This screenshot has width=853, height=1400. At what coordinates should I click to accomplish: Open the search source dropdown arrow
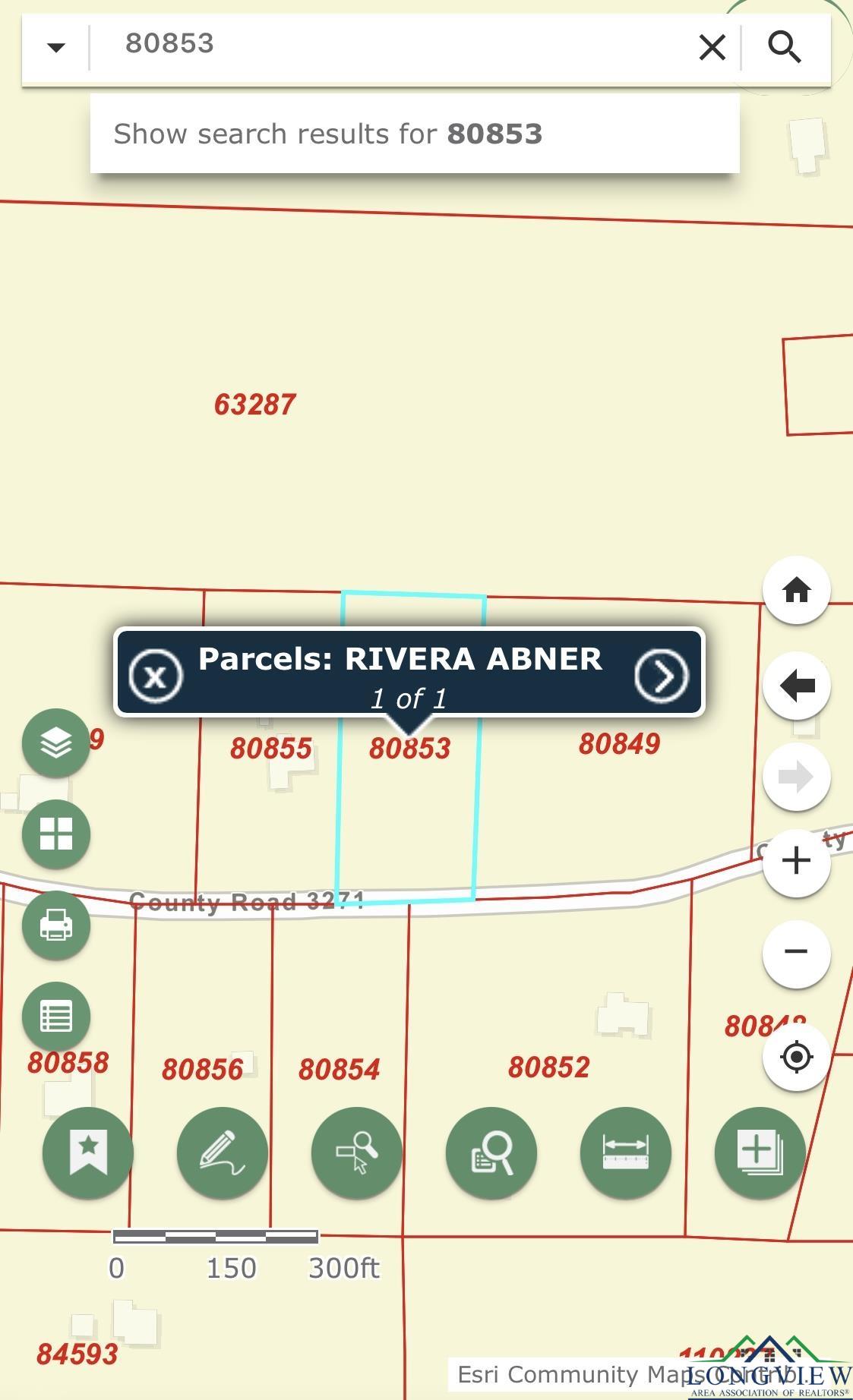55,47
